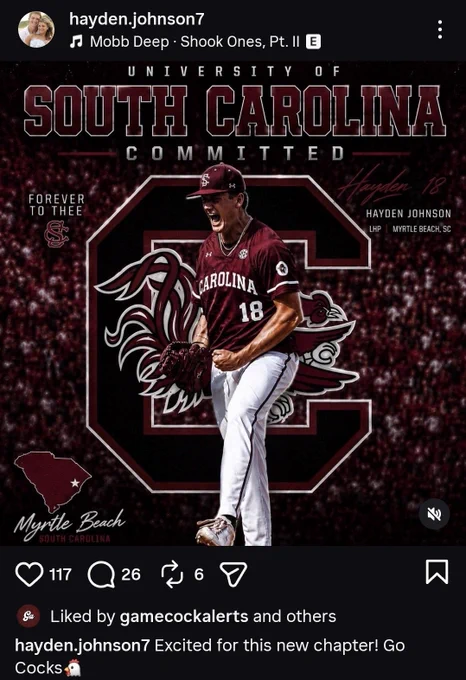Bookmark this post
The height and width of the screenshot is (680, 466).
point(437,572)
